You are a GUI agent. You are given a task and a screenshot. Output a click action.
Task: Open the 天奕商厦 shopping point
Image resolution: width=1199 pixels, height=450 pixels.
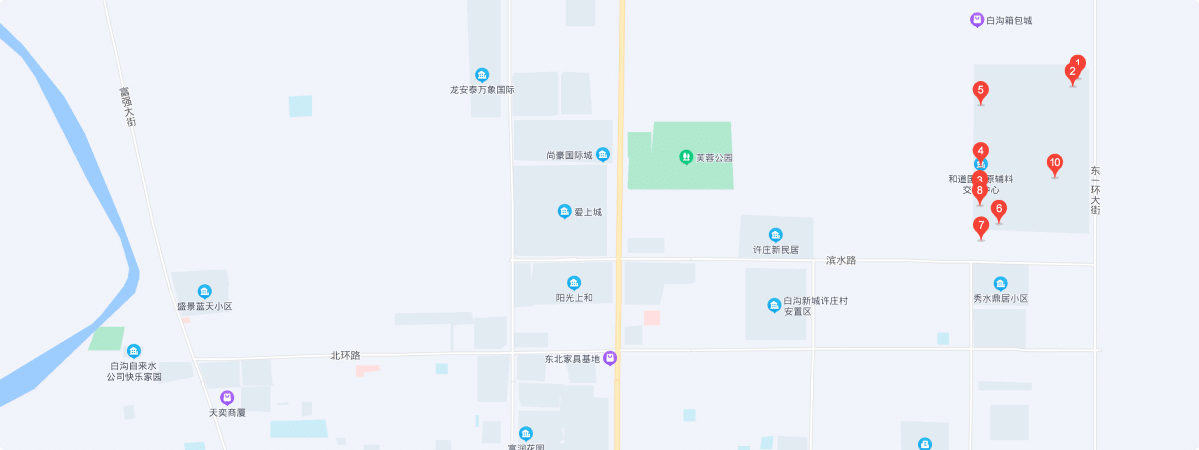point(227,397)
